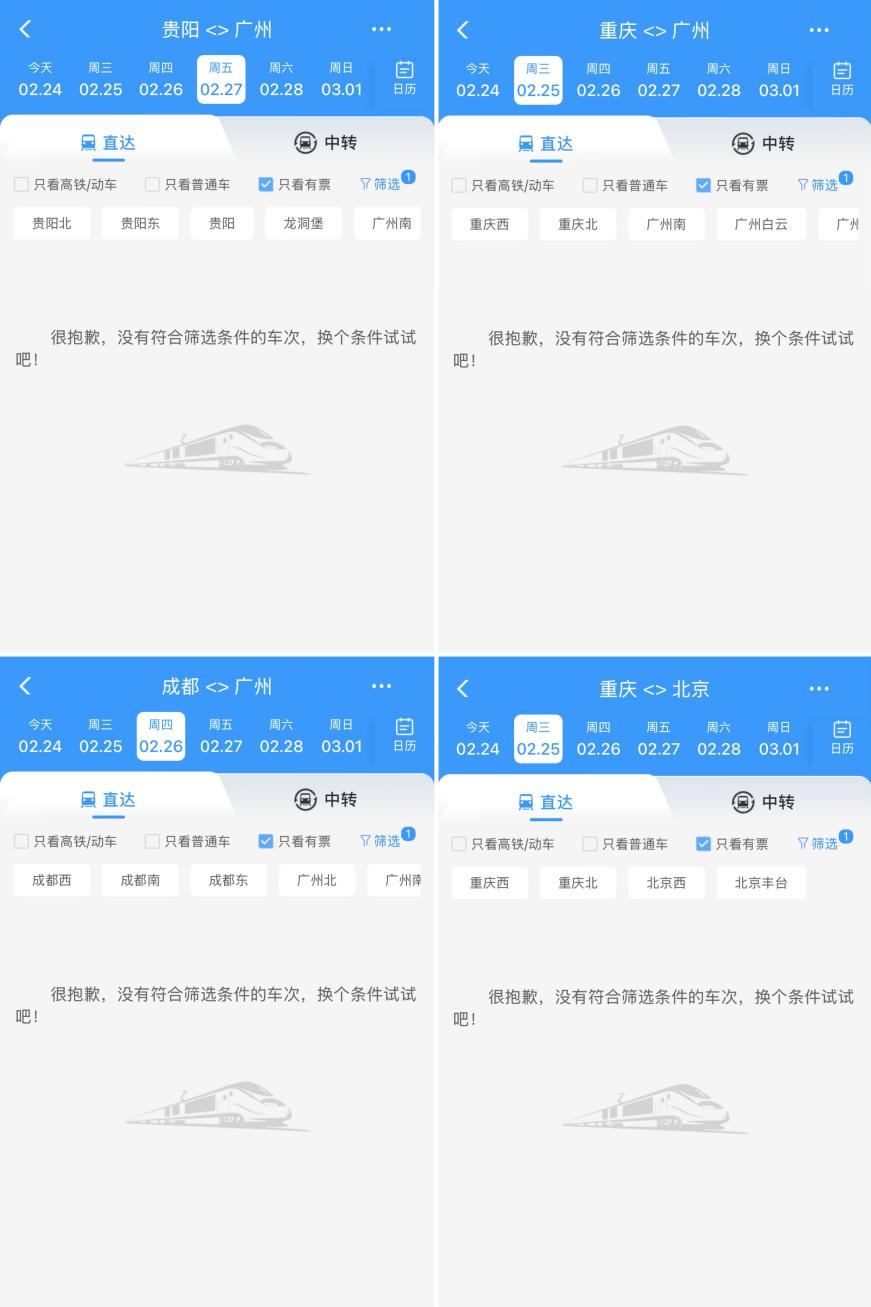This screenshot has width=871, height=1307.
Task: Click the filter funnel 筛选 icon in 重庆<>北京 panel
Action: click(805, 842)
